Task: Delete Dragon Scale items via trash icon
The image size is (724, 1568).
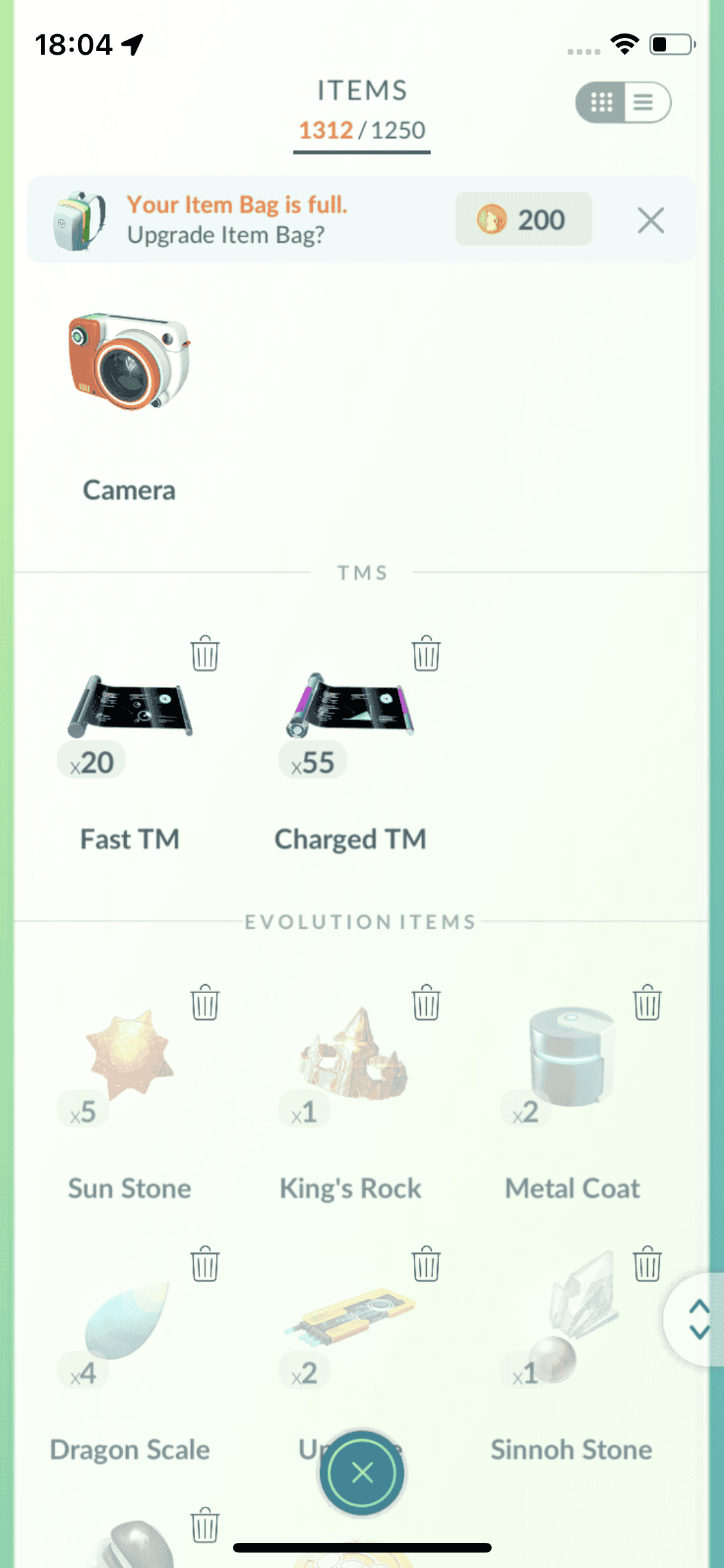Action: [205, 1264]
